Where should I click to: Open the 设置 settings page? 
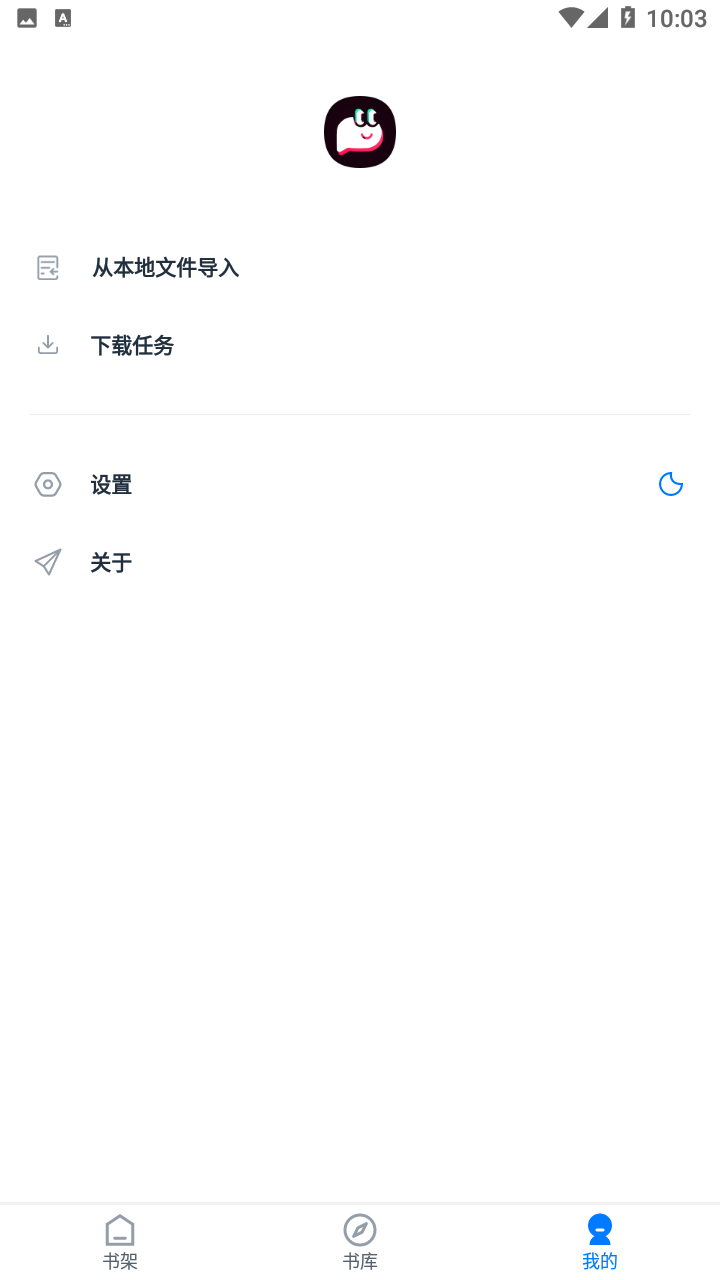click(x=110, y=484)
